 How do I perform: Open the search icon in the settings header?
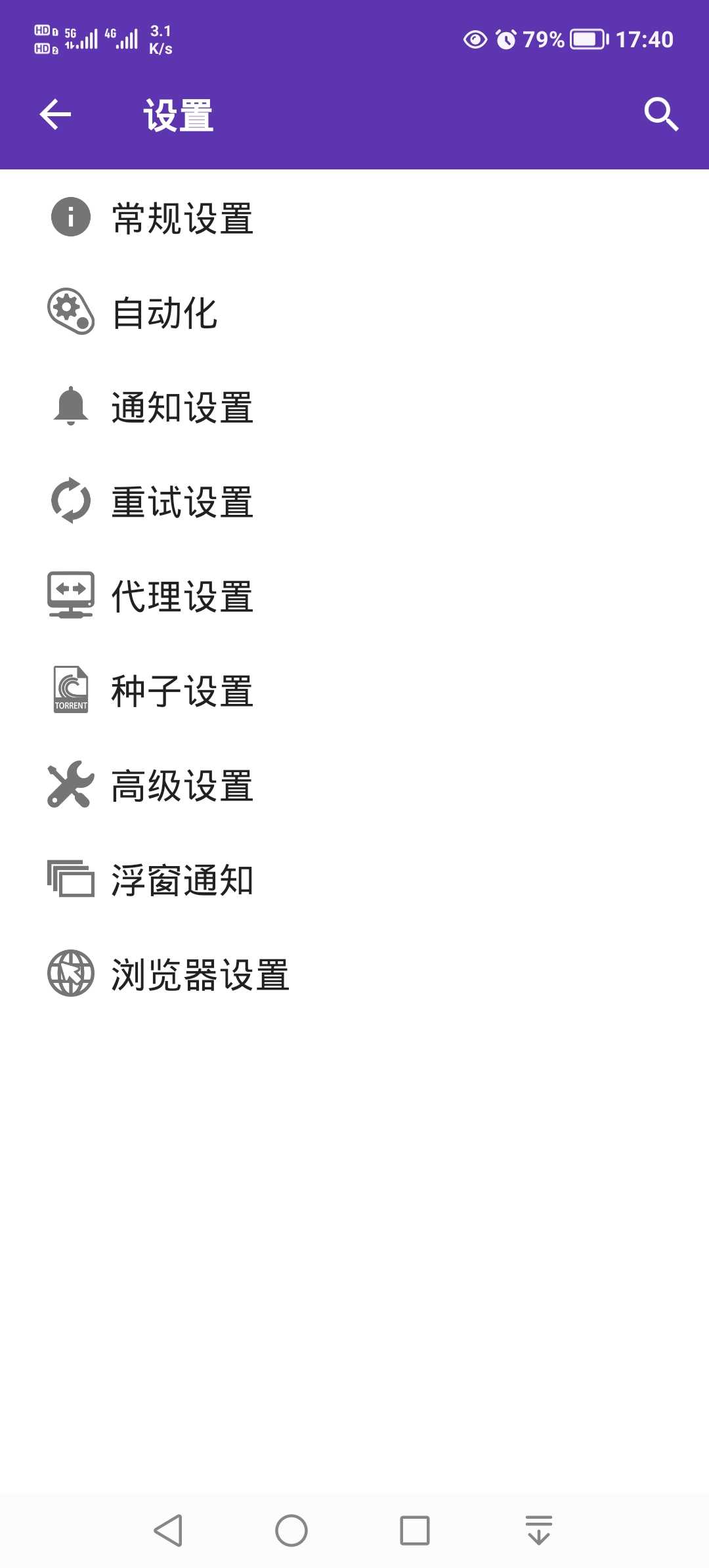coord(660,115)
